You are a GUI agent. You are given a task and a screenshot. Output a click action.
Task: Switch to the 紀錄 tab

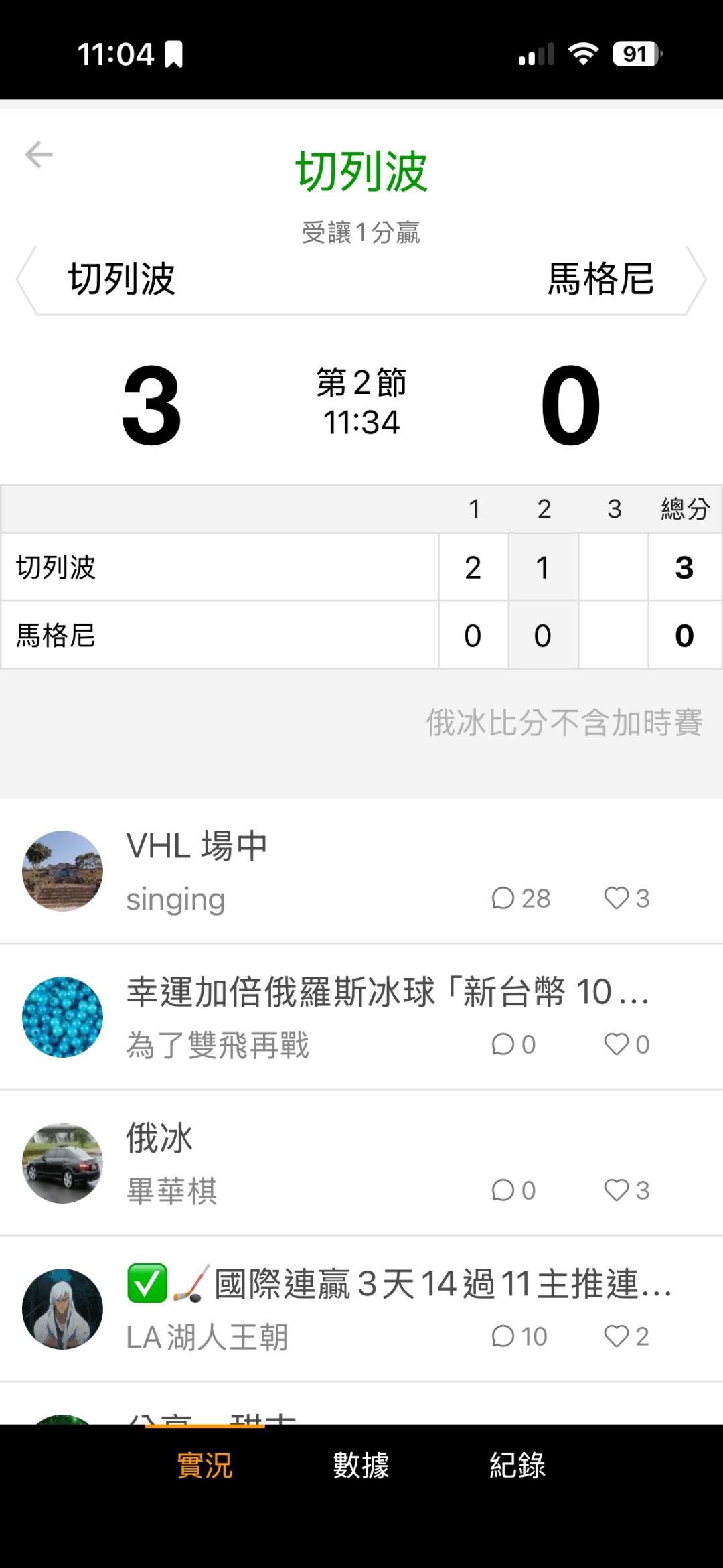point(517,1465)
